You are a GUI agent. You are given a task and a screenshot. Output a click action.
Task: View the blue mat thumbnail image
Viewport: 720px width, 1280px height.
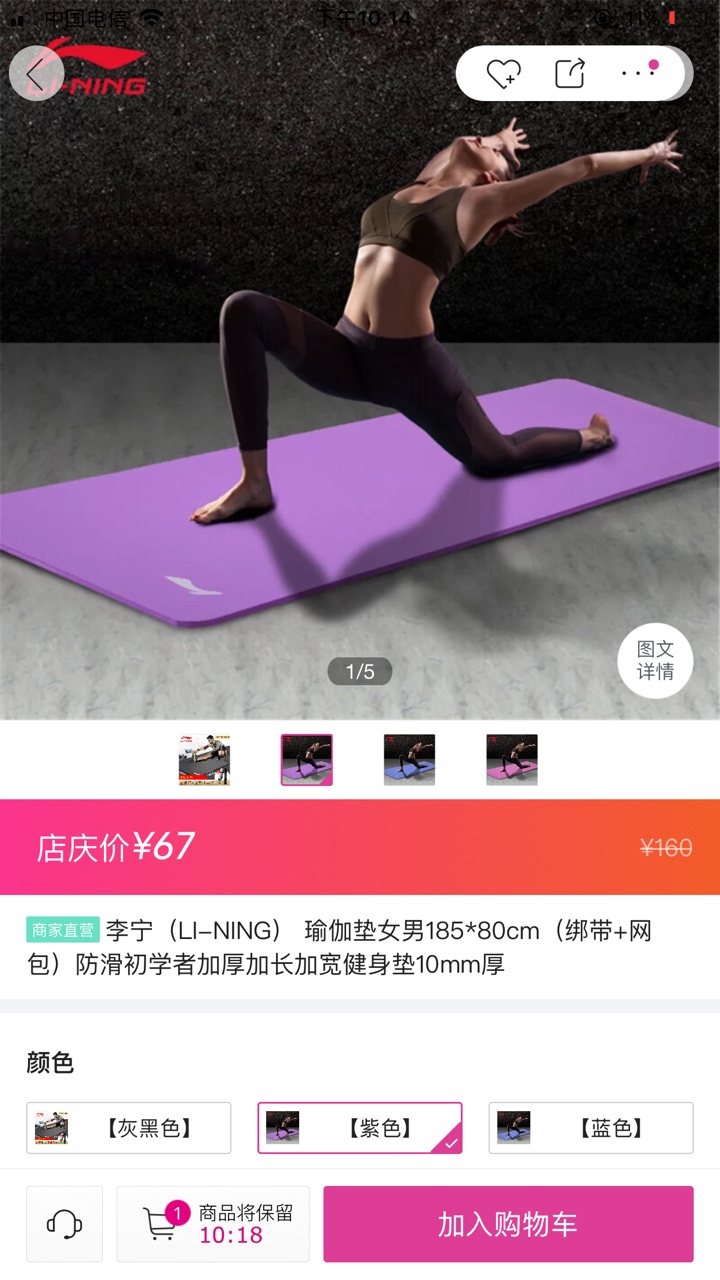410,760
